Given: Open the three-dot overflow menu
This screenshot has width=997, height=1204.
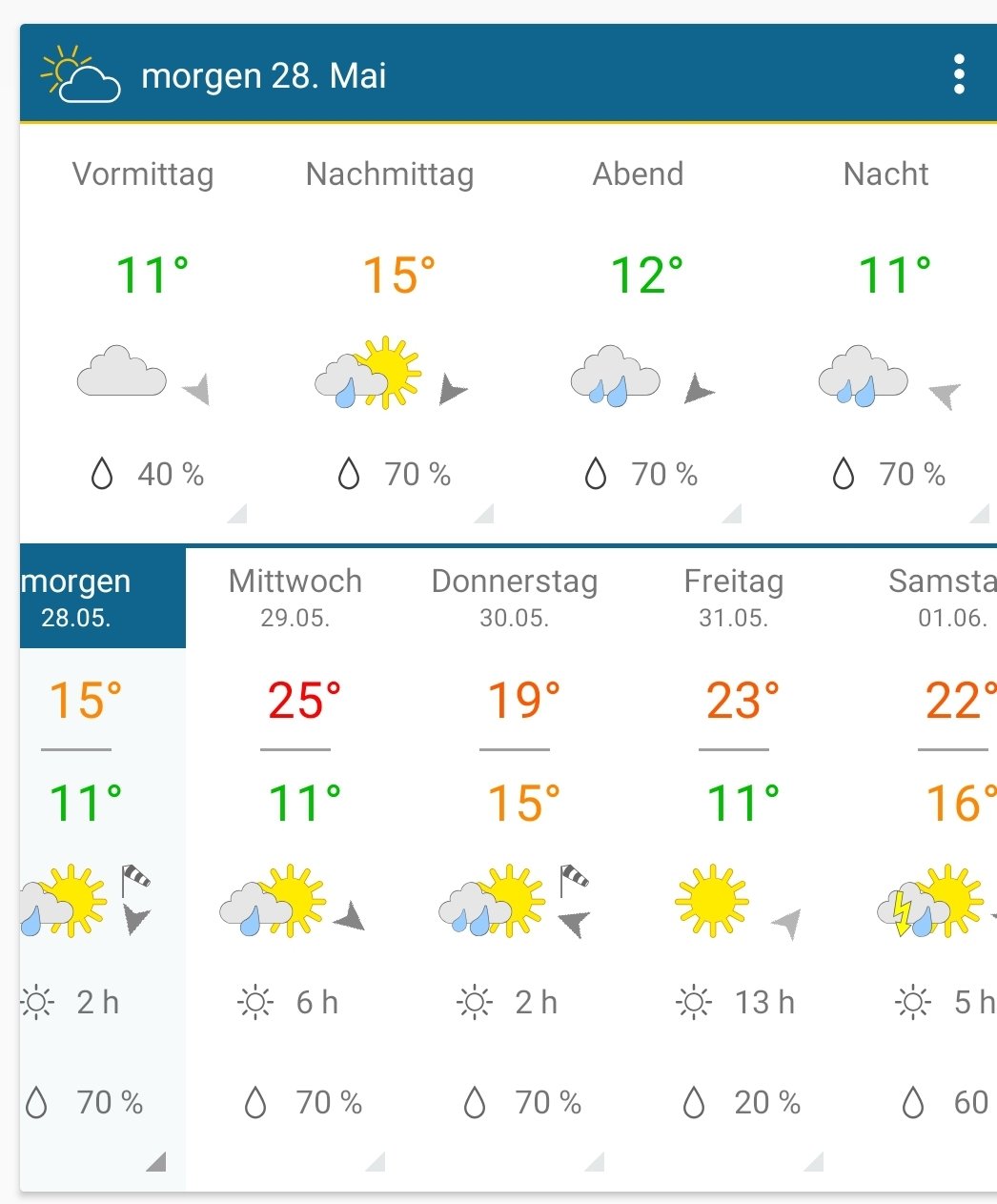Looking at the screenshot, I should click(x=959, y=74).
